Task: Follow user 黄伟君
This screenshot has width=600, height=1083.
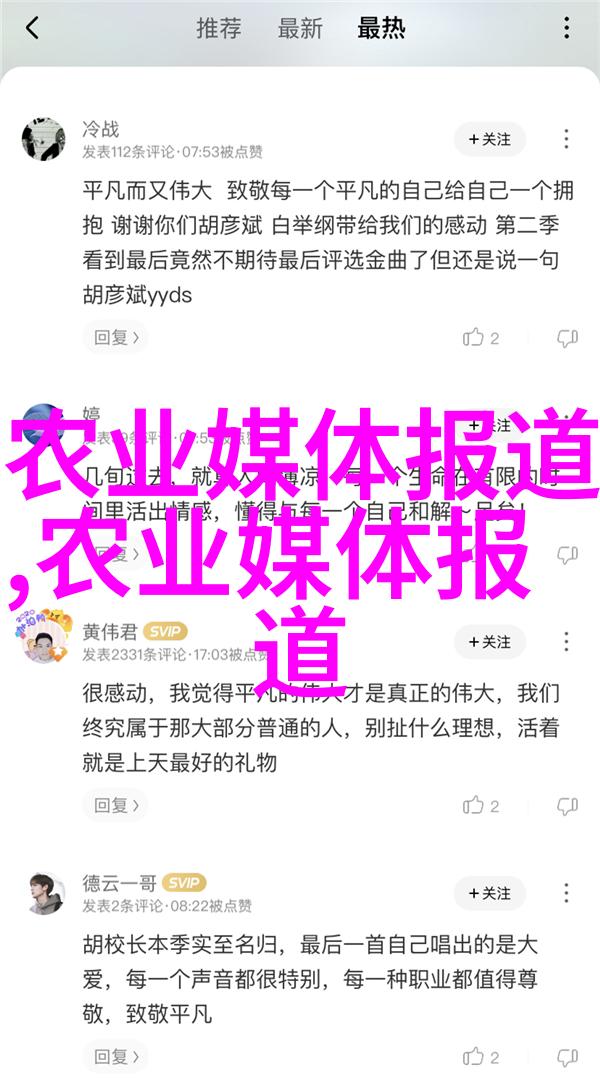Action: pos(489,641)
